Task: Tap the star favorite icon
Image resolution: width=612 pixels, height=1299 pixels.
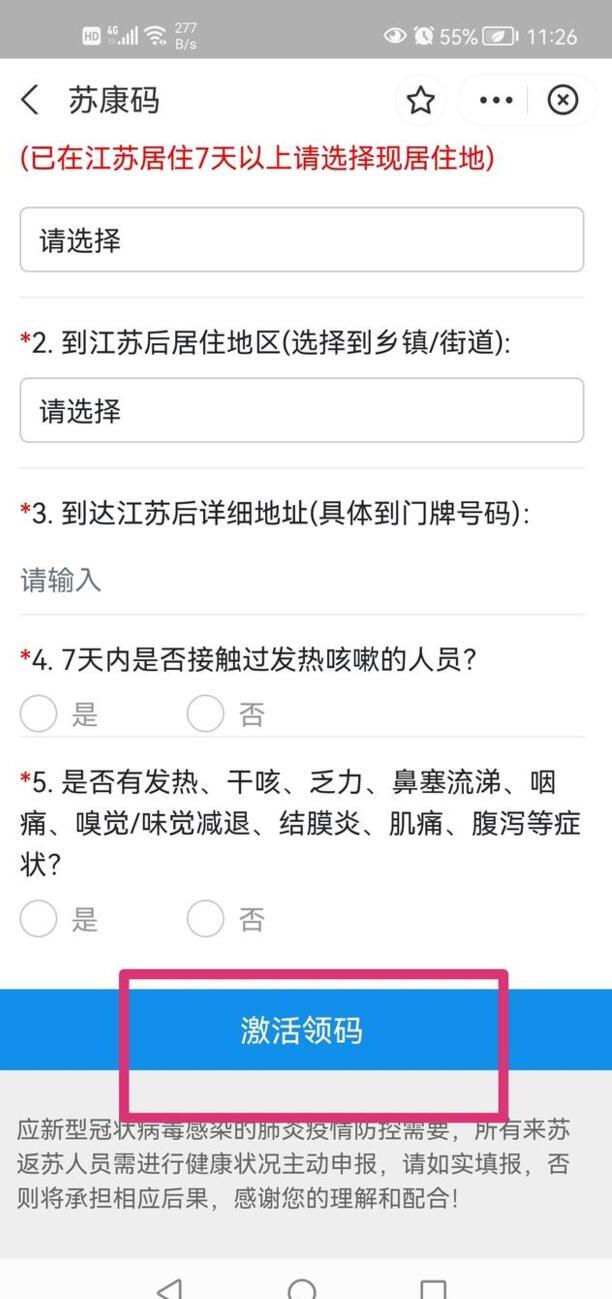Action: tap(421, 100)
